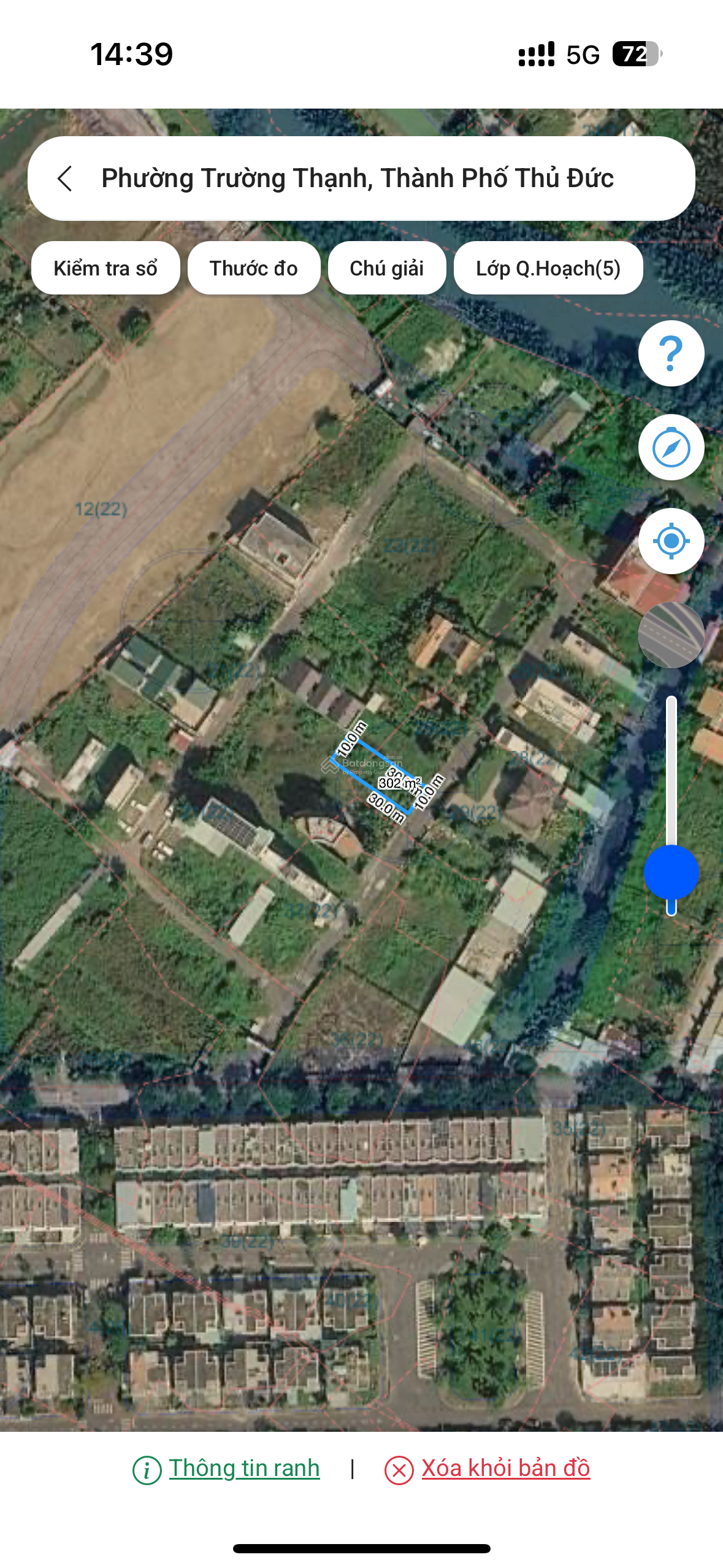Tap the compass orientation button
This screenshot has height=1568, width=723.
pyautogui.click(x=670, y=448)
